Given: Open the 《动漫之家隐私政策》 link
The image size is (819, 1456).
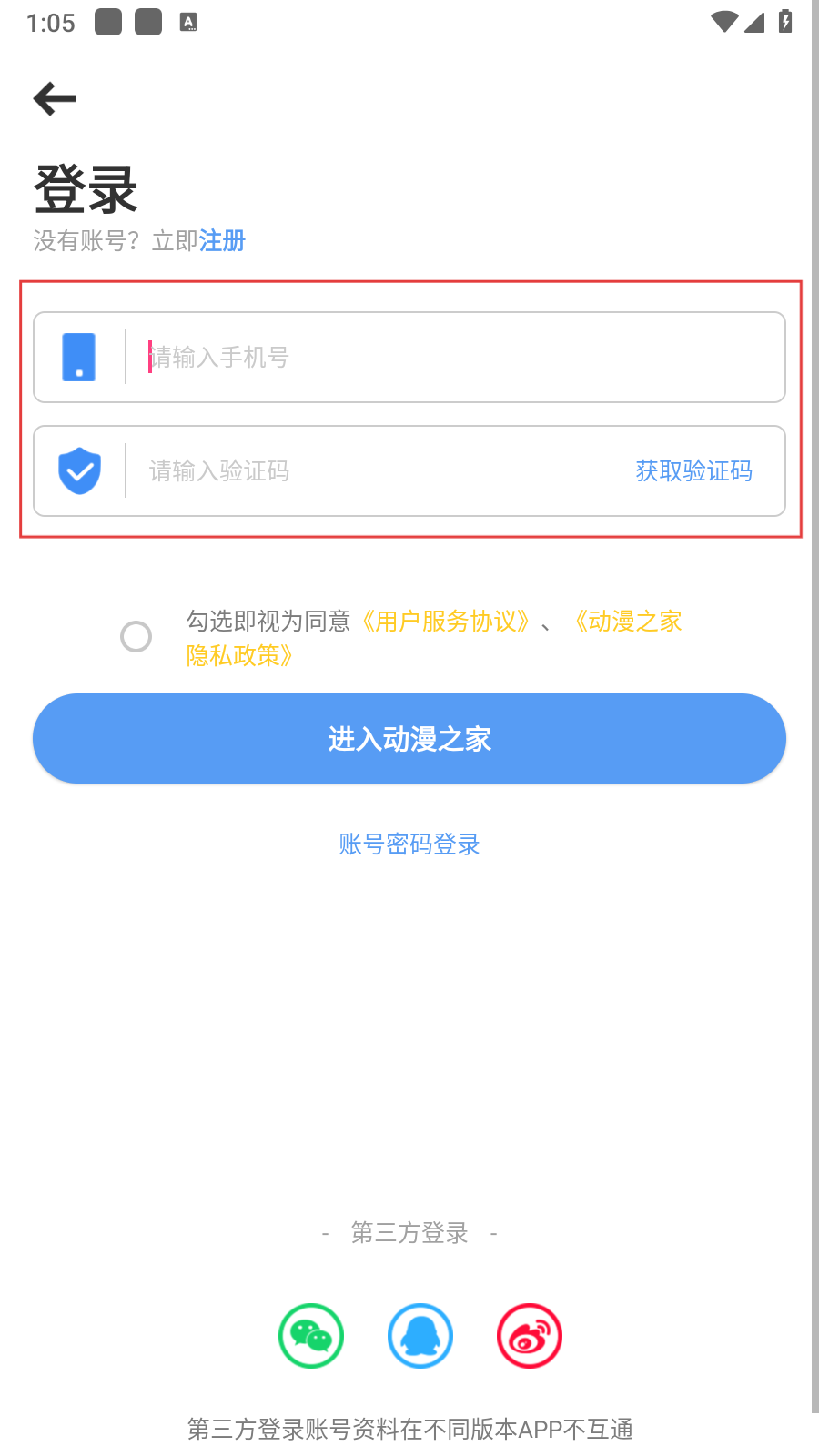Looking at the screenshot, I should click(627, 622).
